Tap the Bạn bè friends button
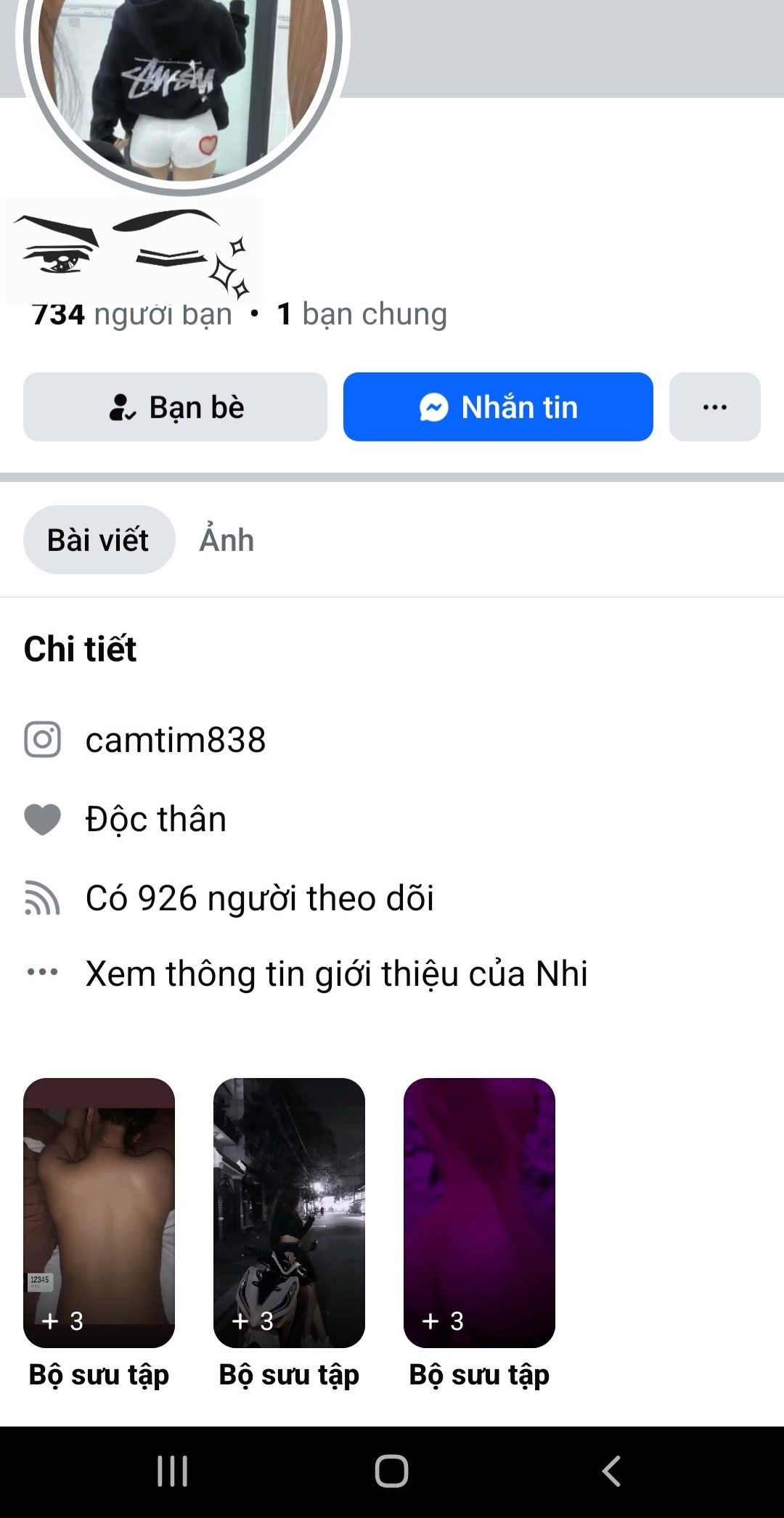The height and width of the screenshot is (1518, 784). [x=175, y=407]
